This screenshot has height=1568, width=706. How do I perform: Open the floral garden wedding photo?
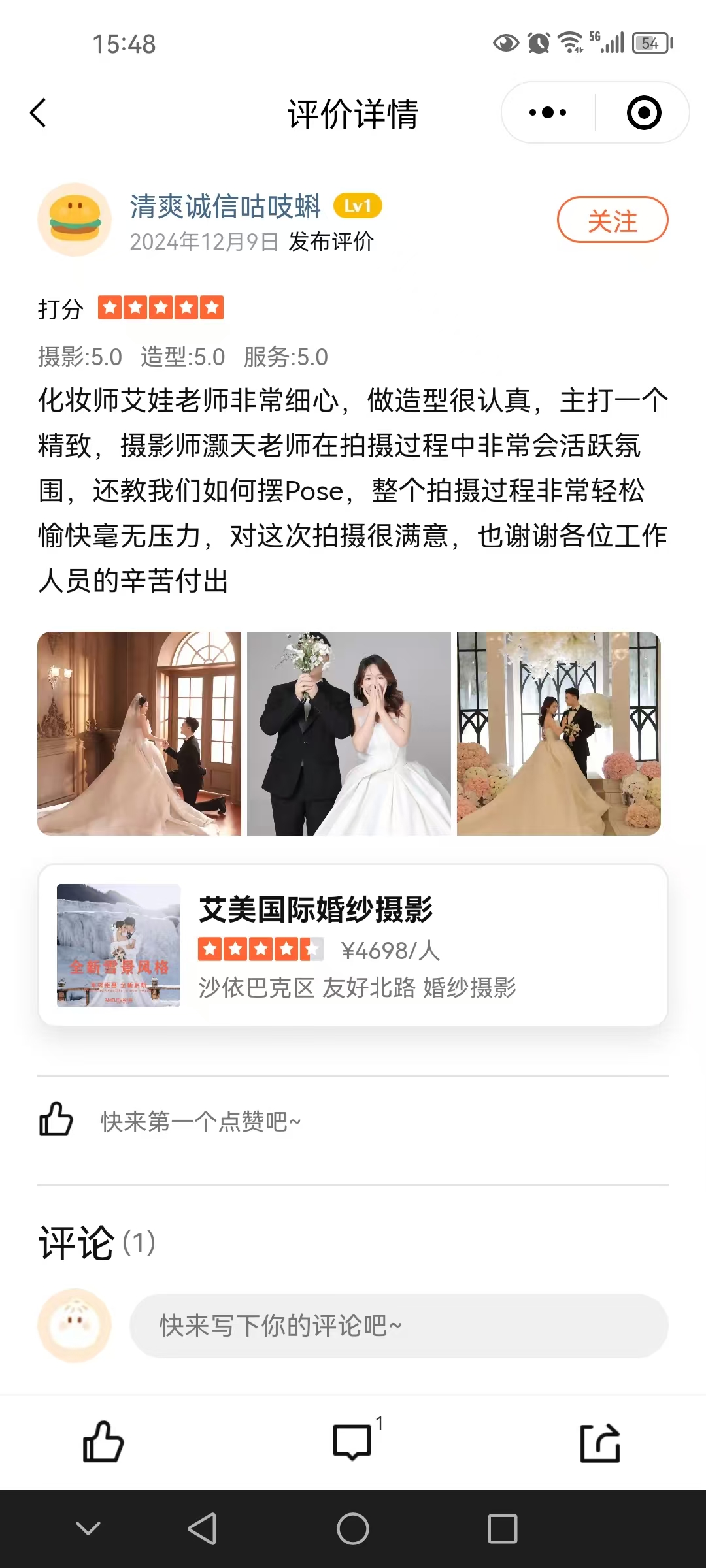pyautogui.click(x=559, y=733)
